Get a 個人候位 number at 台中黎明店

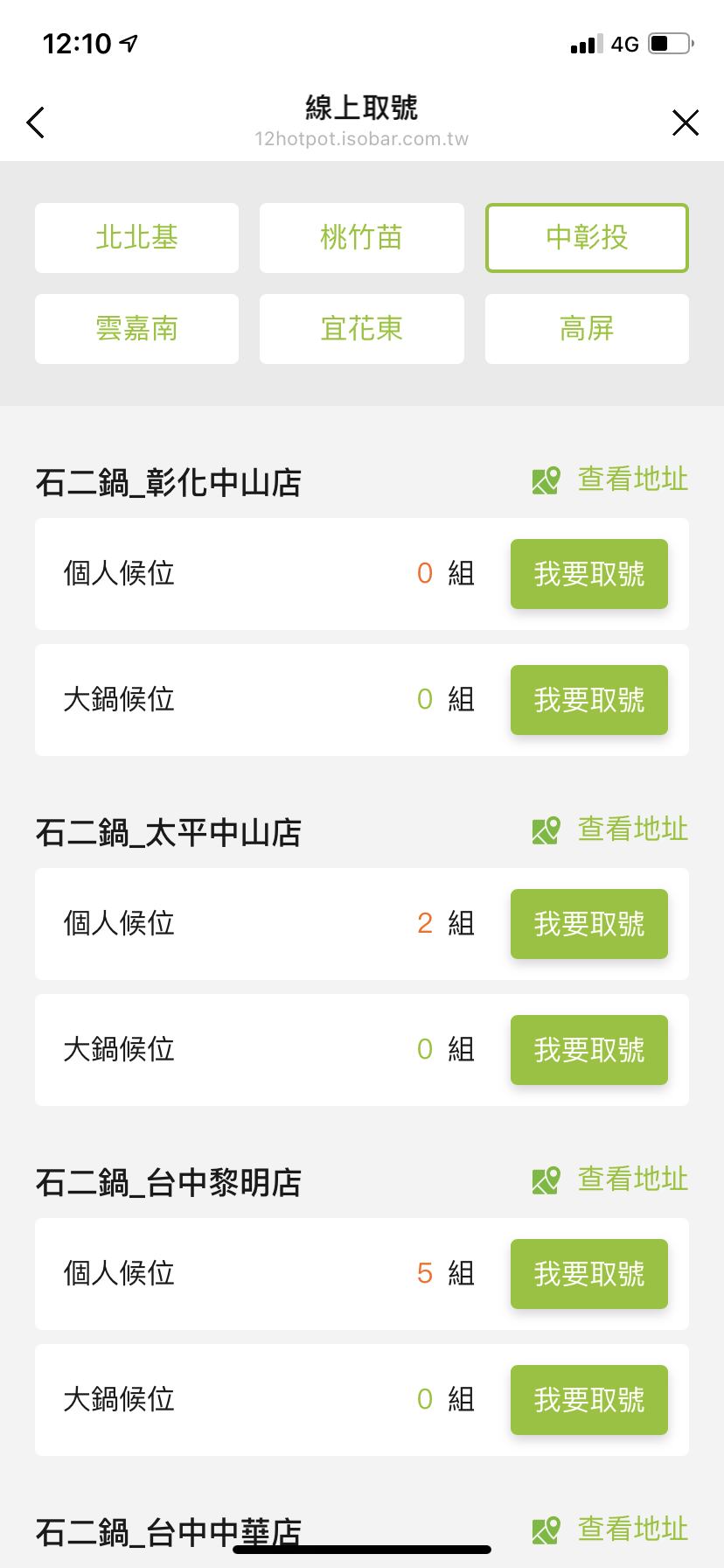tap(588, 1274)
